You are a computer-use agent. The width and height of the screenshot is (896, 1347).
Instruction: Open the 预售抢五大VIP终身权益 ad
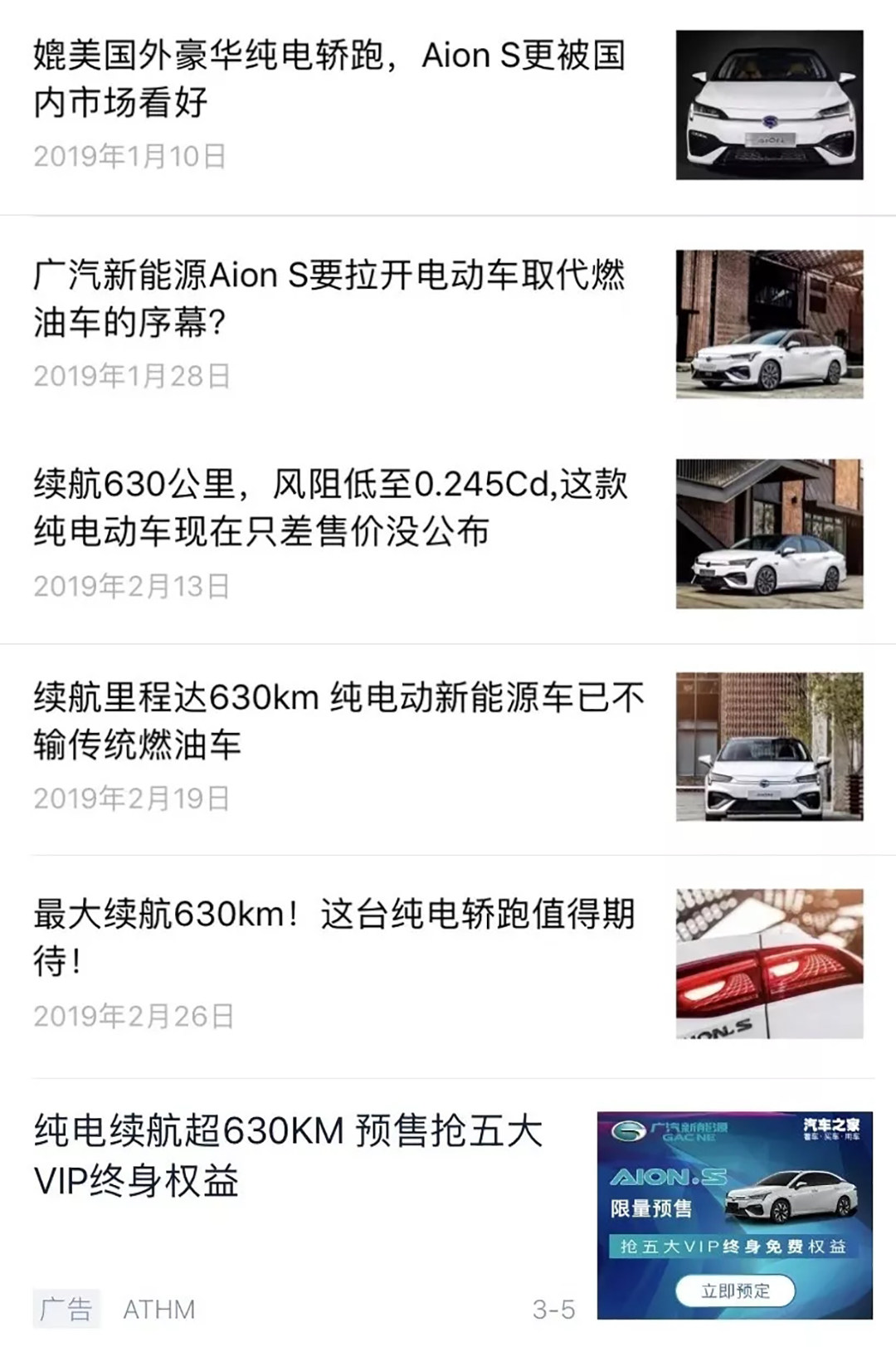[x=289, y=1155]
